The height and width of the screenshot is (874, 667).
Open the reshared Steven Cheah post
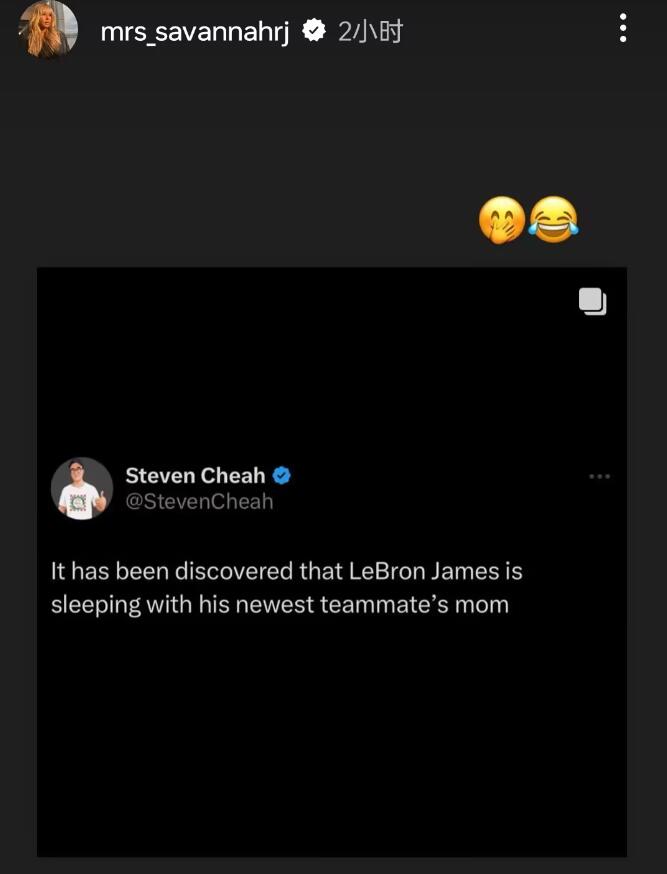pos(332,560)
